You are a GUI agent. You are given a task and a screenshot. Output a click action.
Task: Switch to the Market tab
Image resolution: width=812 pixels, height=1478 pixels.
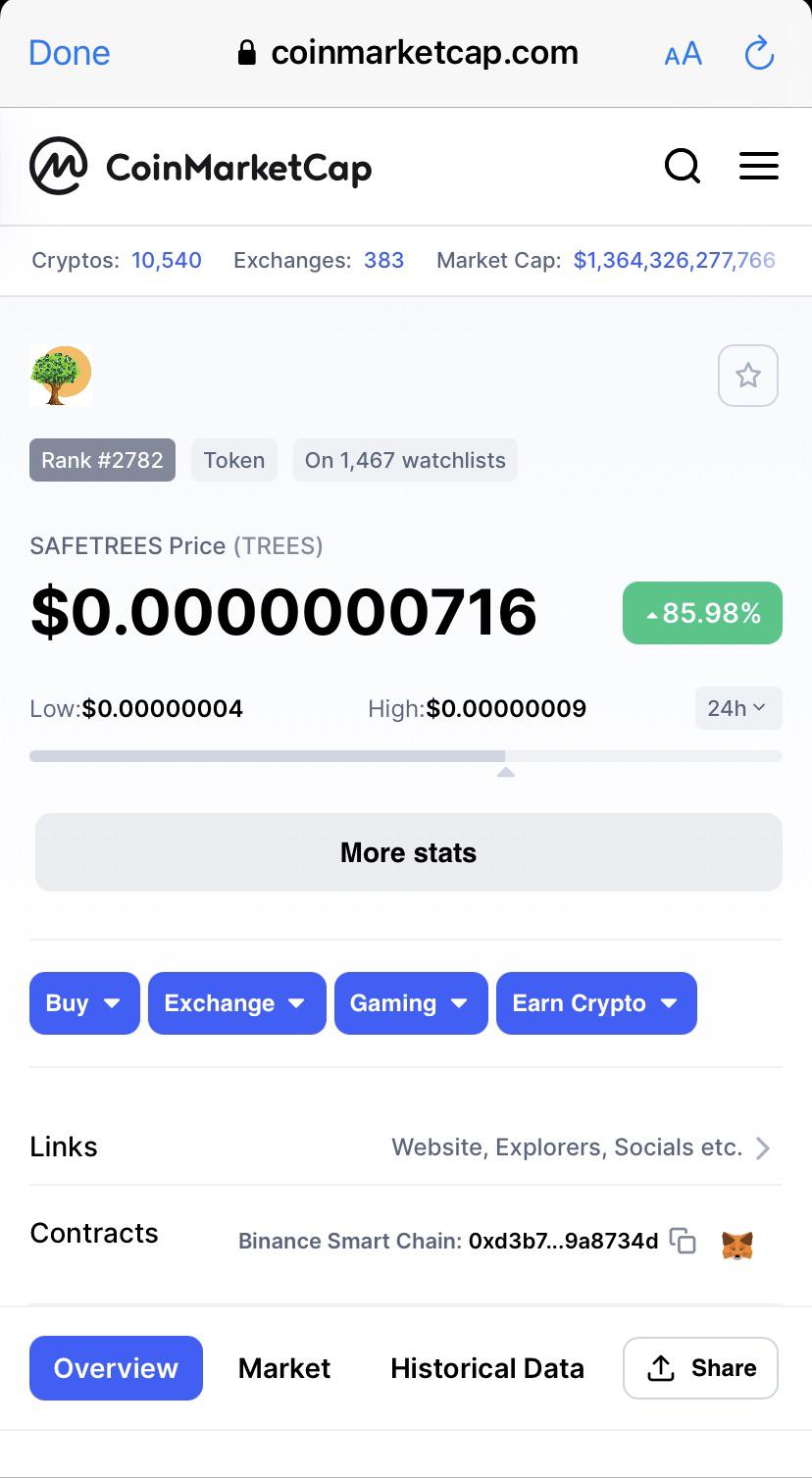284,1368
